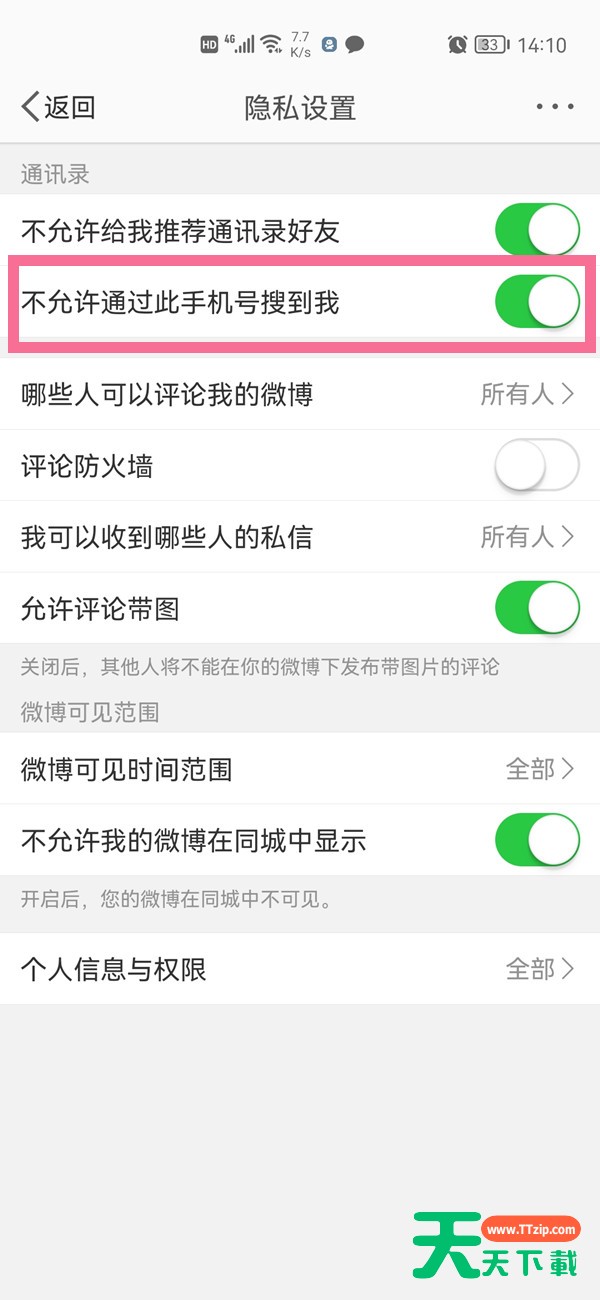Viewport: 600px width, 1300px height.
Task: Go back using the 返回 button
Action: (58, 107)
